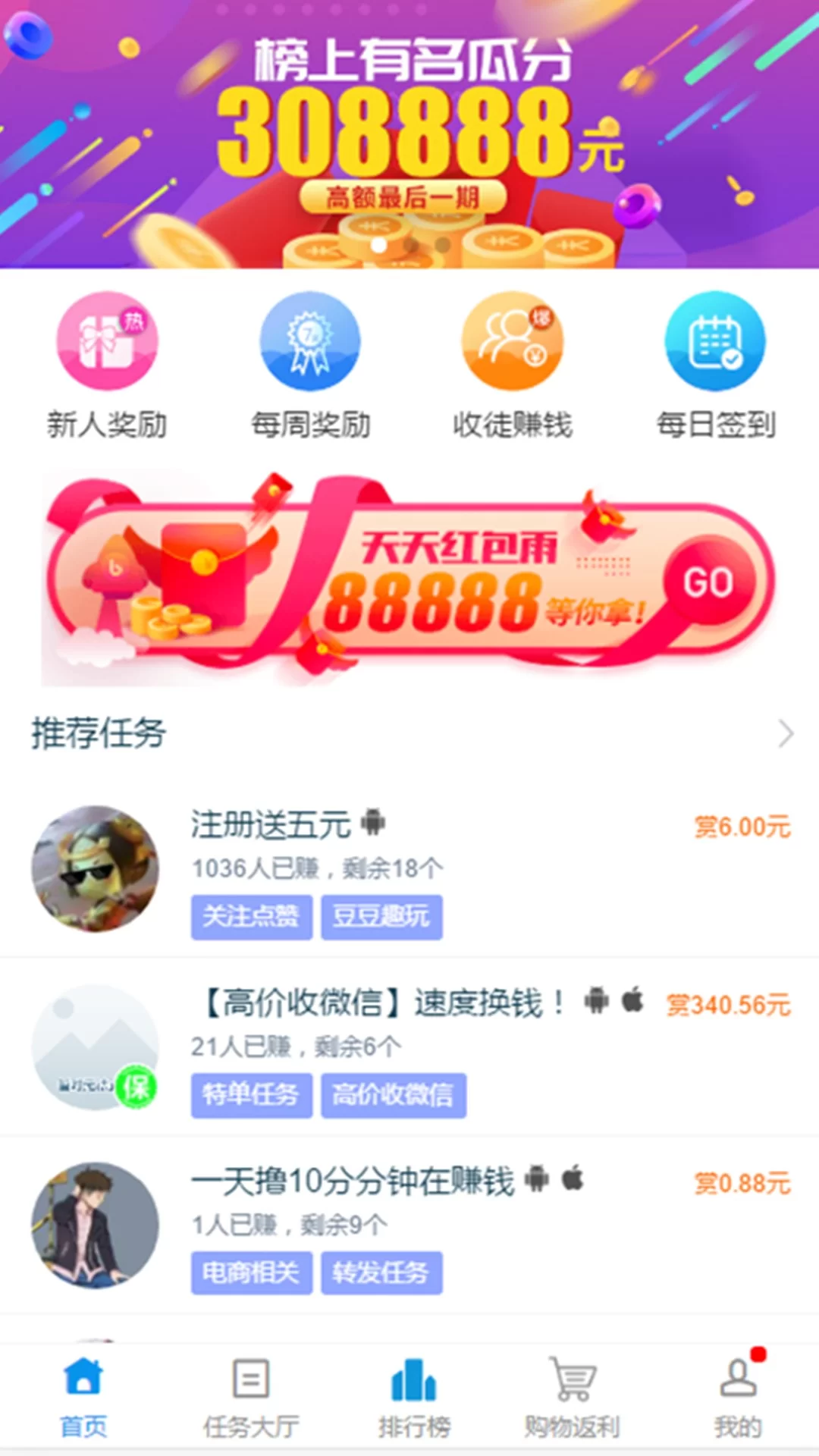819x1456 pixels.
Task: Tap the Apple icon on 高价收微信 task
Action: [x=635, y=1001]
